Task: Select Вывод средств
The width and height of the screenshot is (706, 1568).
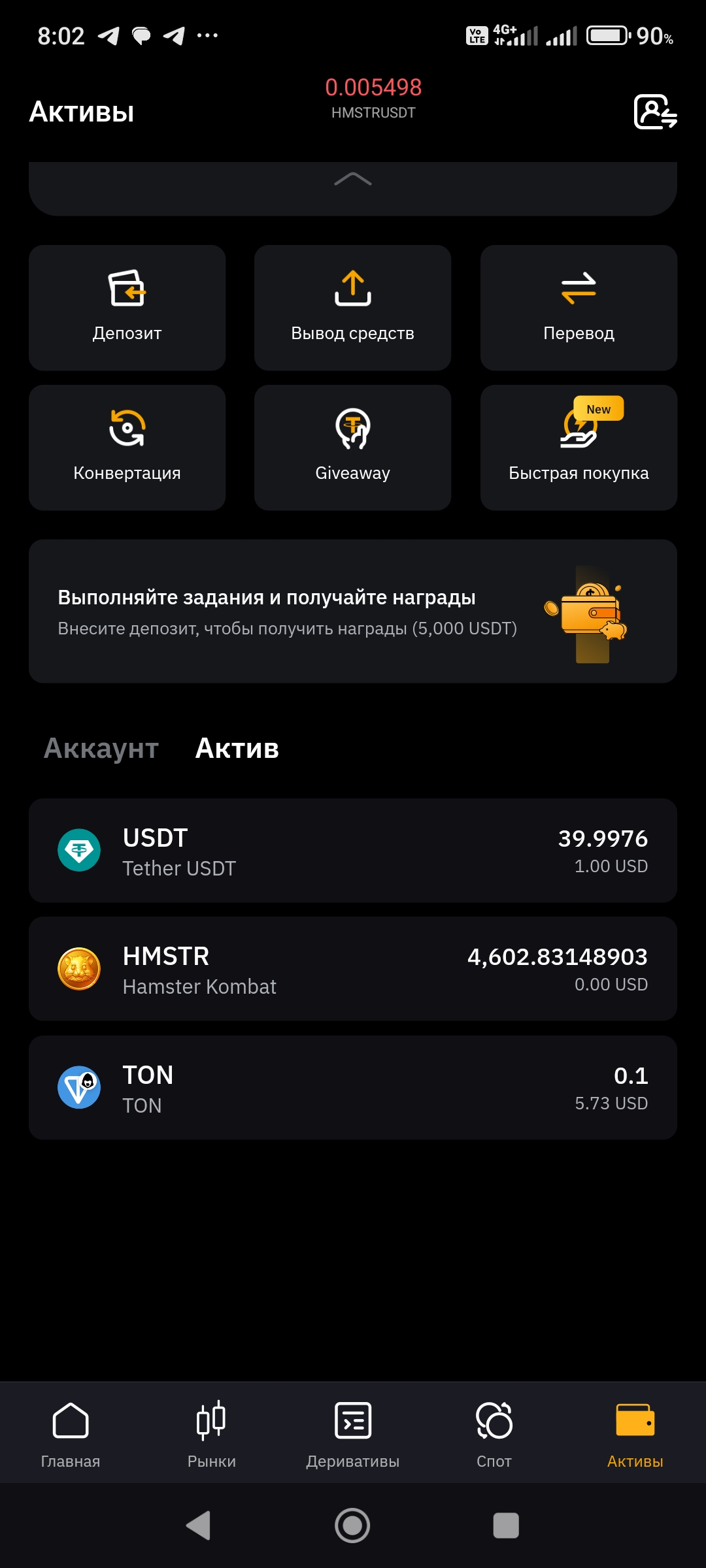Action: (x=352, y=308)
